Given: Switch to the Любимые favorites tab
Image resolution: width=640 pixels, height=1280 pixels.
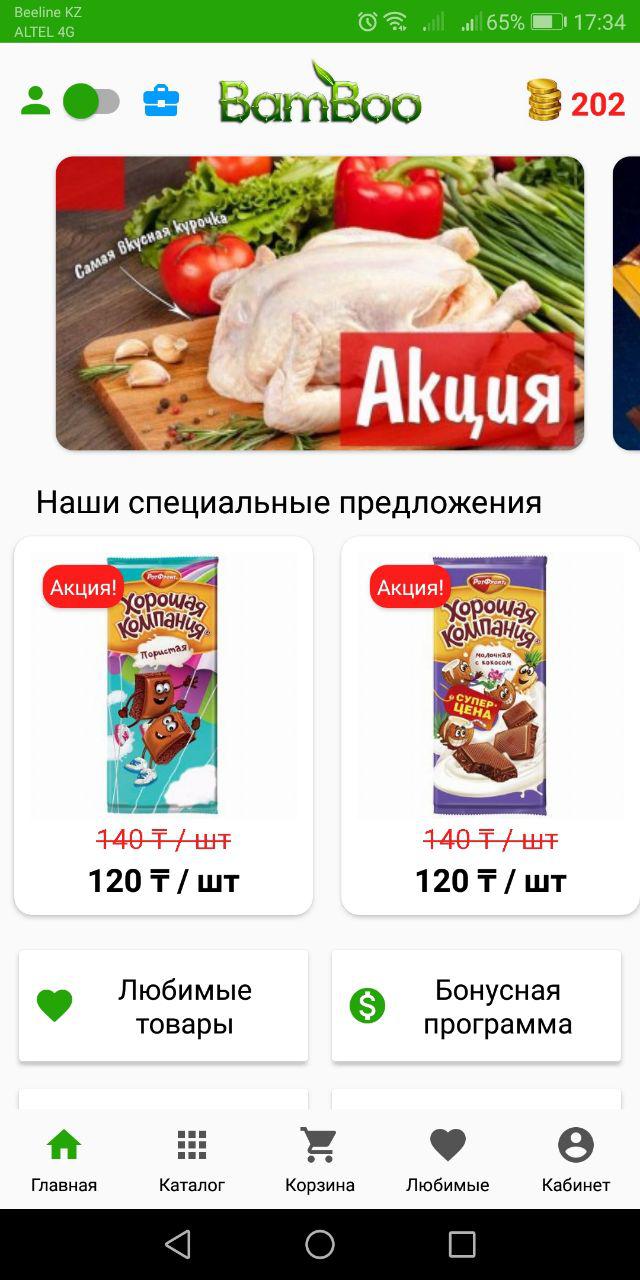Looking at the screenshot, I should 448,1160.
